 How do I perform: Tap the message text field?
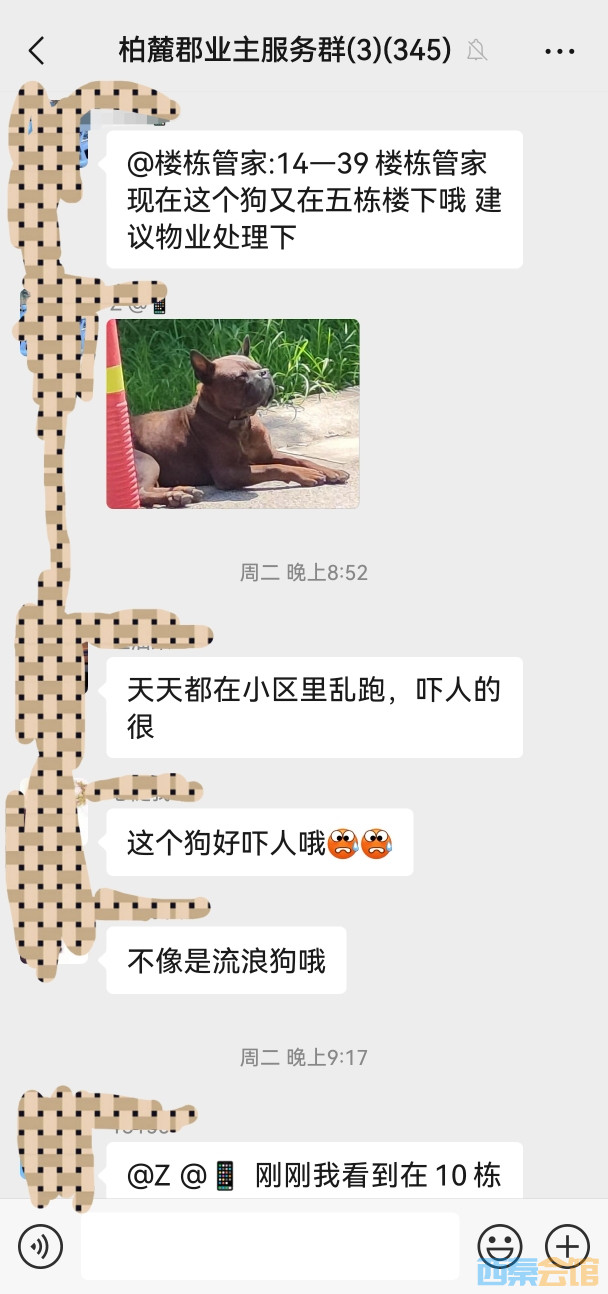click(x=270, y=1246)
